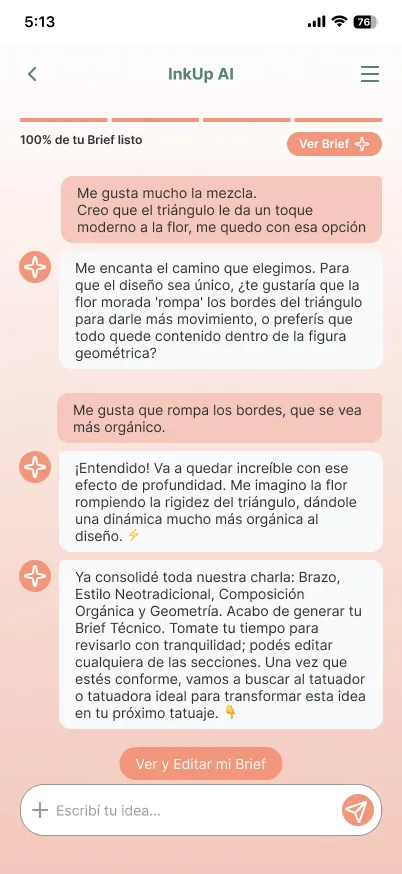Go back with the top-left arrow
Image resolution: width=402 pixels, height=874 pixels.
click(32, 74)
